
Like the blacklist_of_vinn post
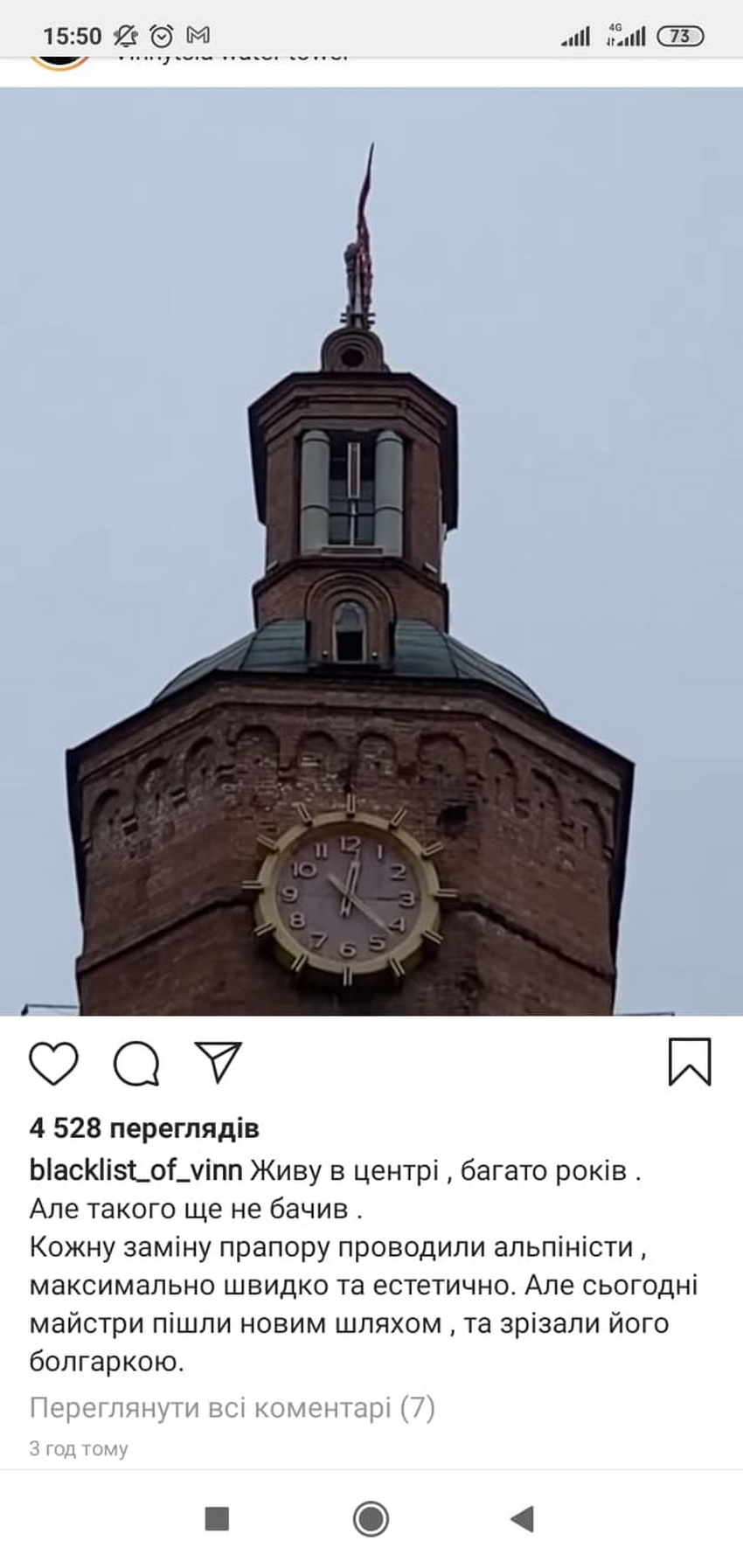pyautogui.click(x=54, y=1063)
